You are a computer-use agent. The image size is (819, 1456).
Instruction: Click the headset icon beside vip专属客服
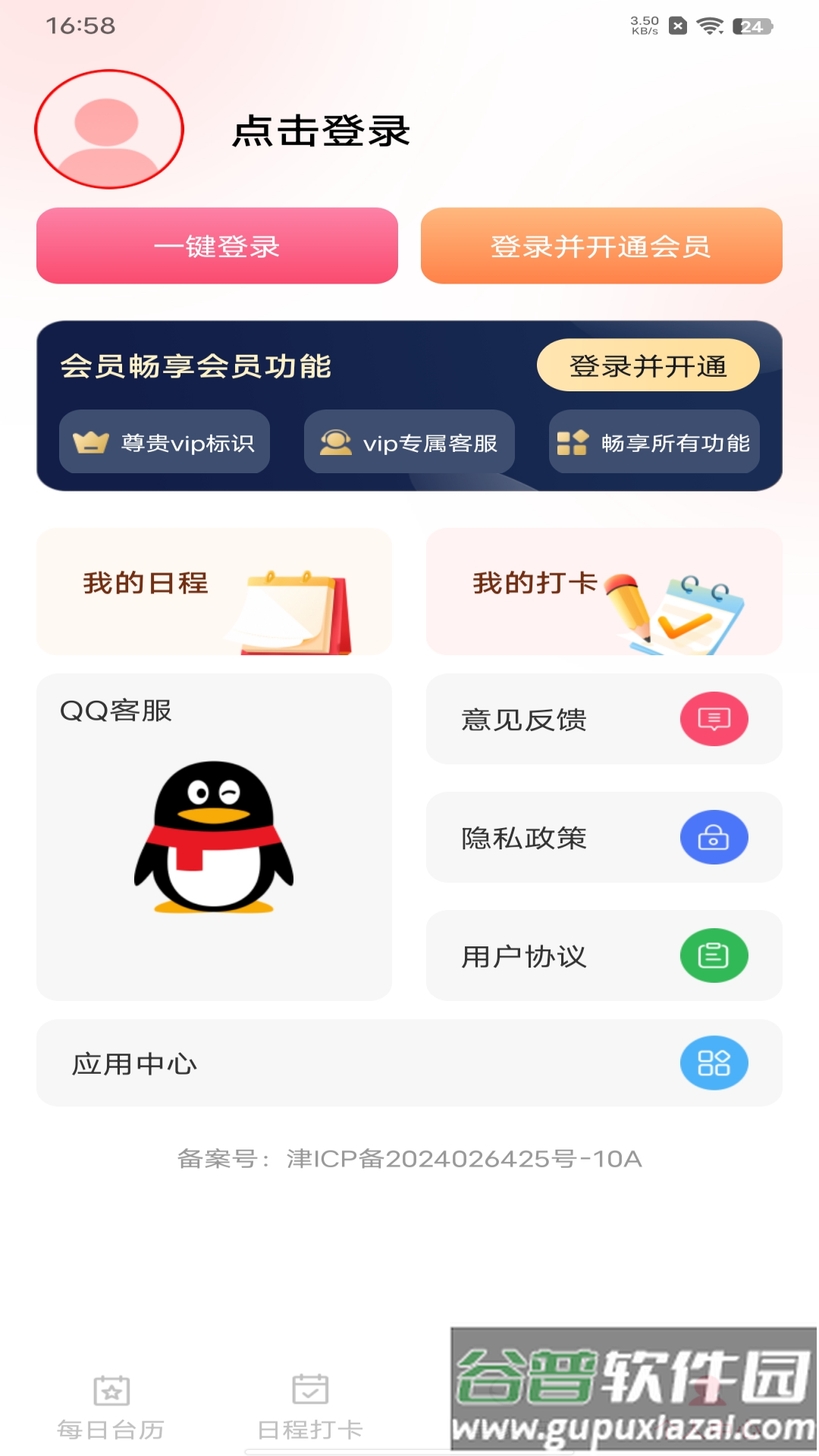click(336, 441)
